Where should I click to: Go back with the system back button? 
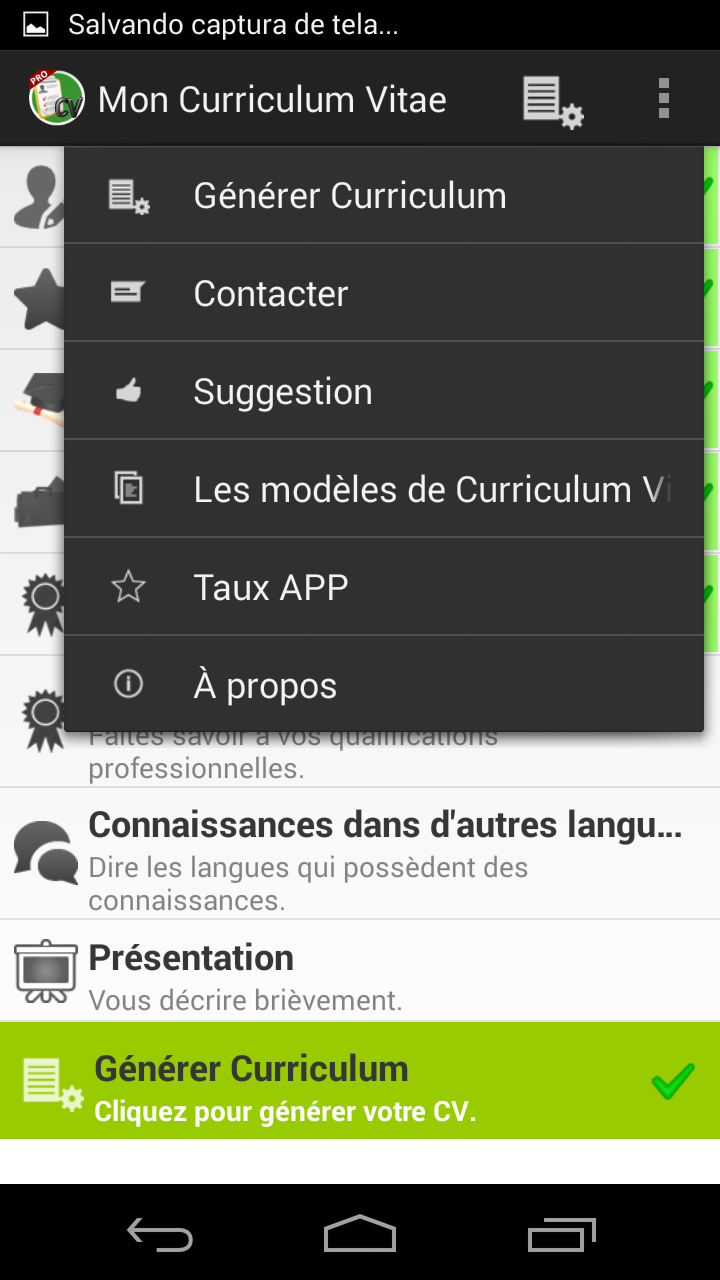coord(160,1235)
